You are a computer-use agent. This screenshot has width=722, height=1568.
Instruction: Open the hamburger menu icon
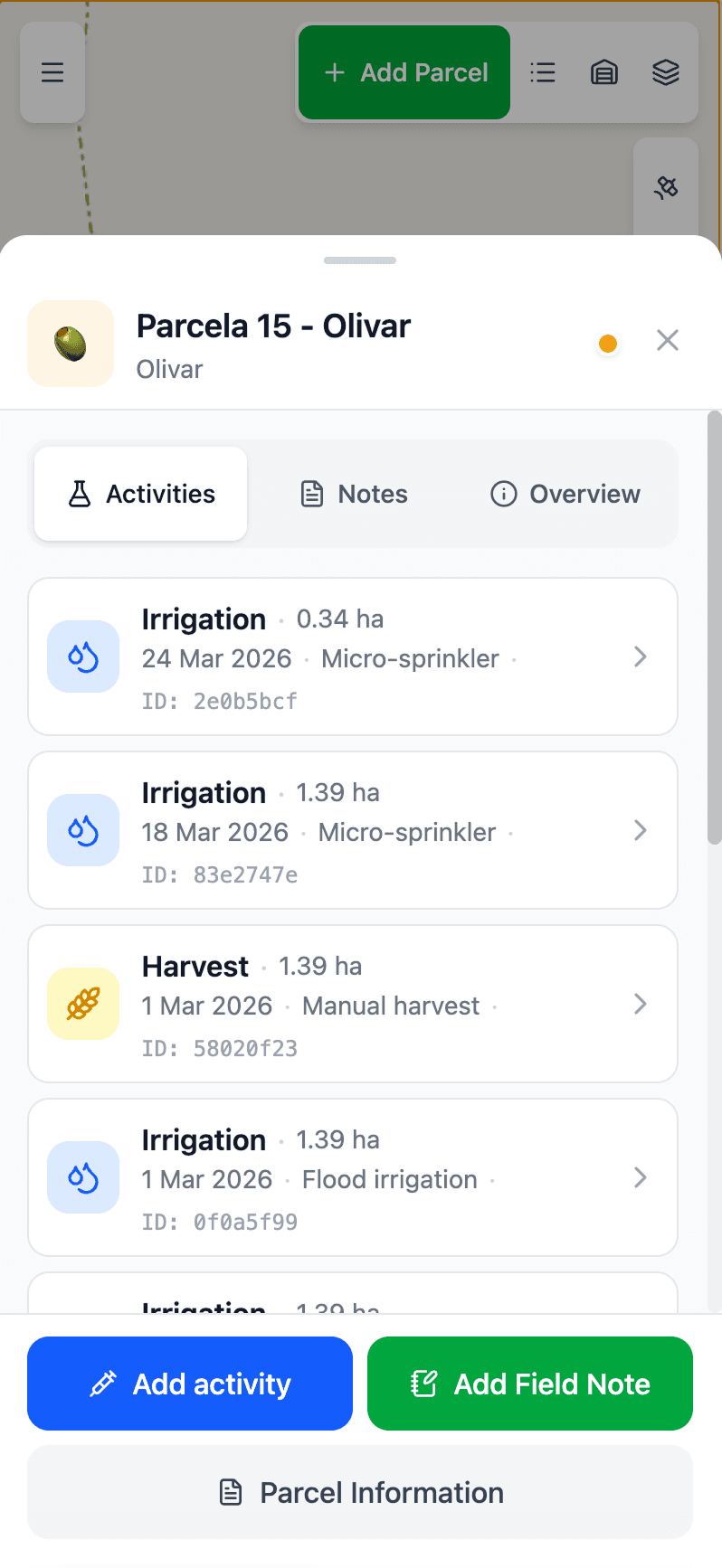click(52, 71)
